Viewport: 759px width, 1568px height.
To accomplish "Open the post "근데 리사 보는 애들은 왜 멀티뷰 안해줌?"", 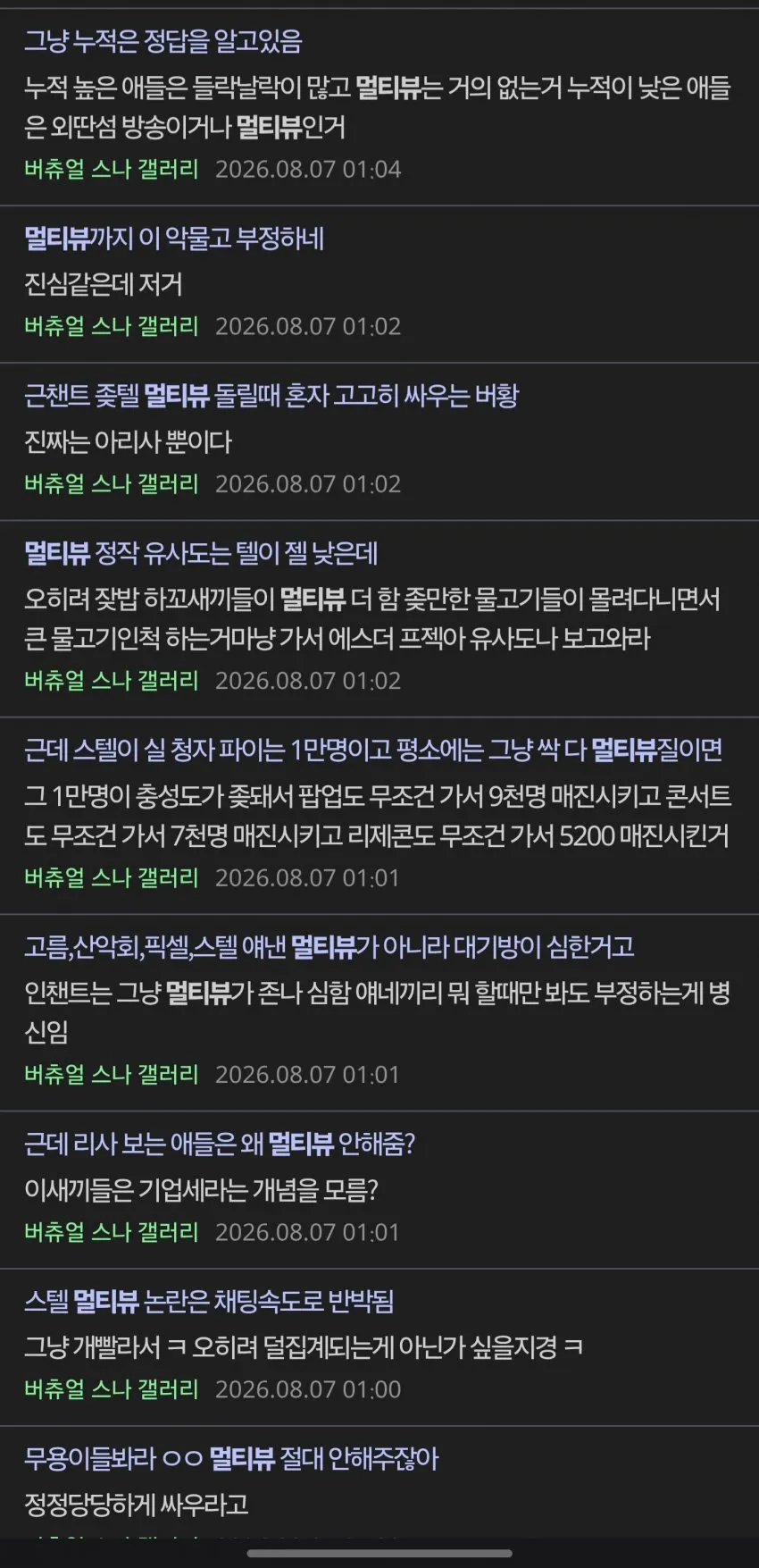I will pyautogui.click(x=220, y=1144).
